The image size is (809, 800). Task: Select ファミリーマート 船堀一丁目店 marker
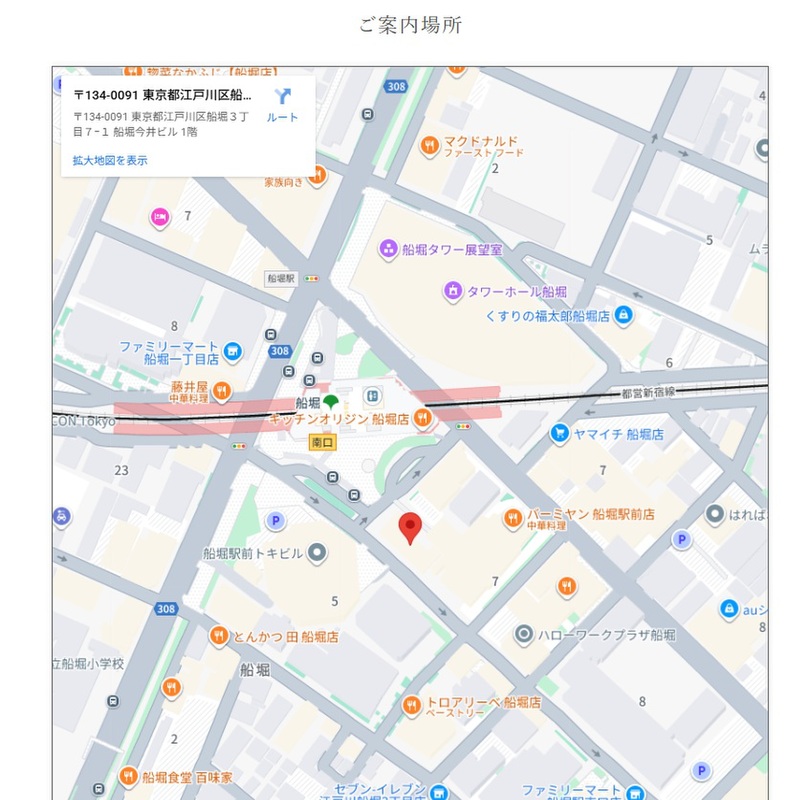[233, 352]
